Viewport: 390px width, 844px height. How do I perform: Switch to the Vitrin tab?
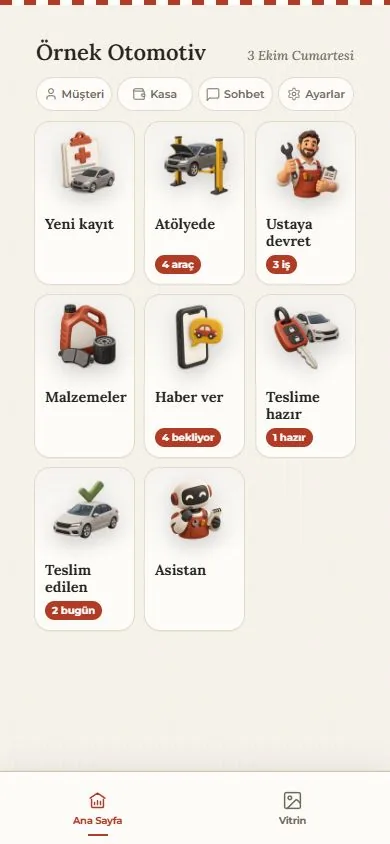point(292,808)
